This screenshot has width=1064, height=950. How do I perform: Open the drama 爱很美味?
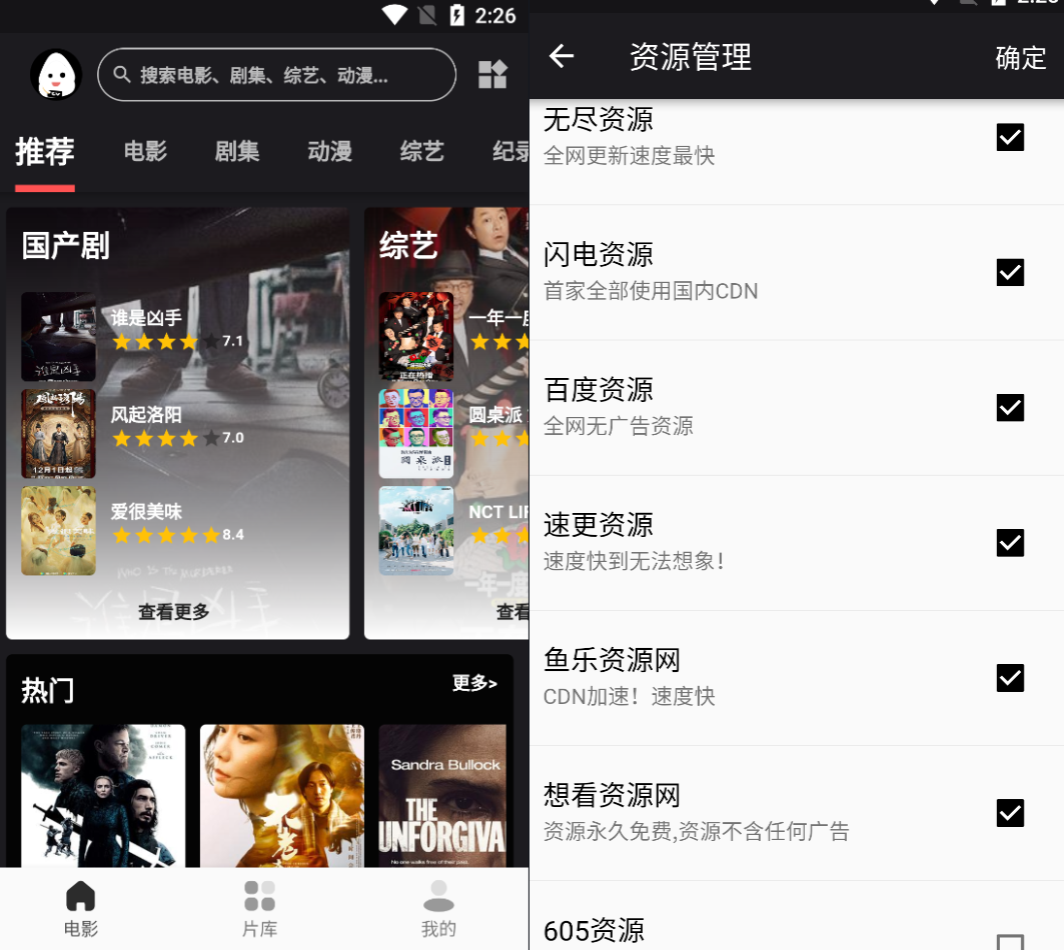(146, 512)
